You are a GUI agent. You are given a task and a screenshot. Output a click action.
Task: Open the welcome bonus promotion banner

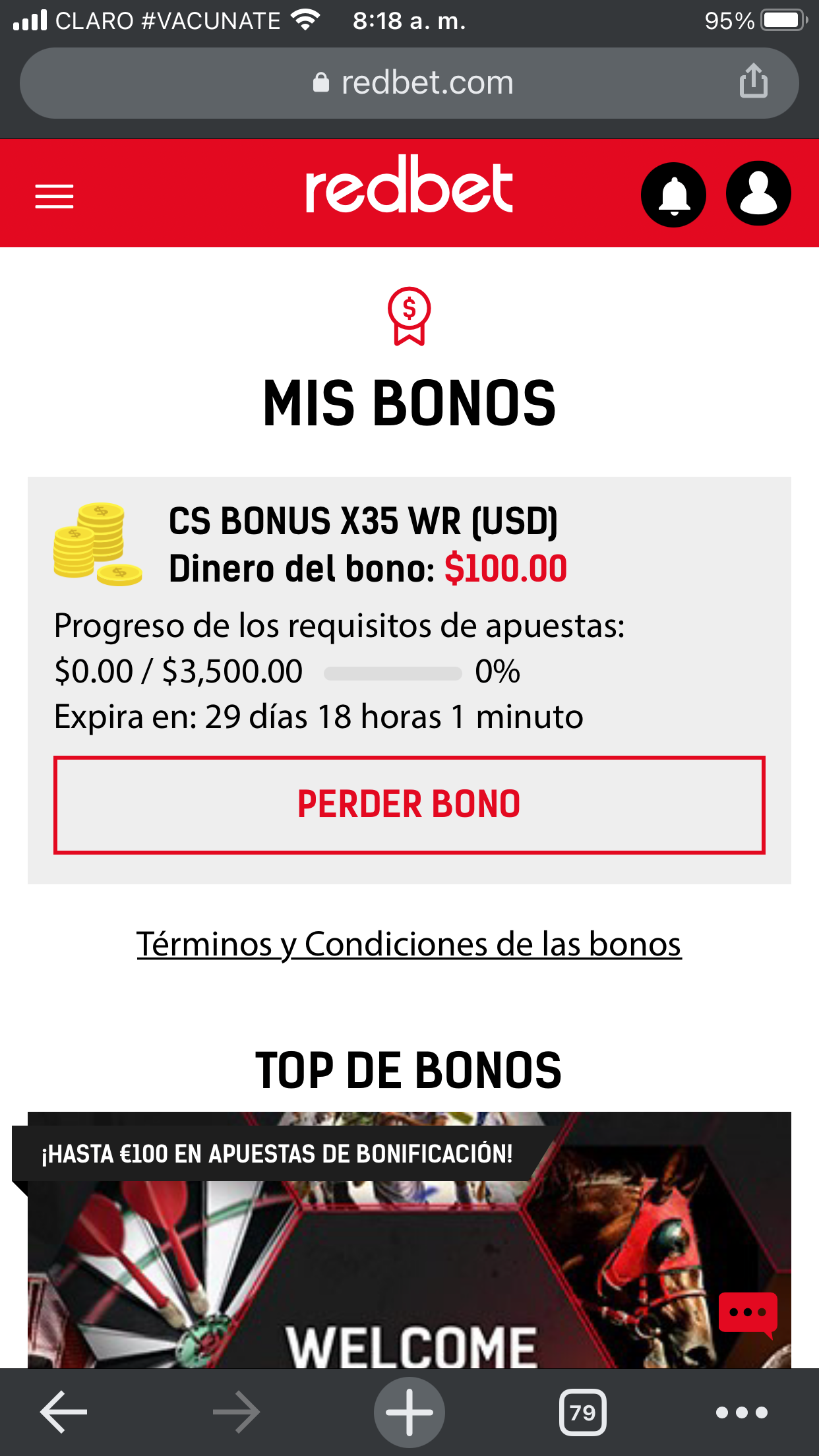[409, 1253]
